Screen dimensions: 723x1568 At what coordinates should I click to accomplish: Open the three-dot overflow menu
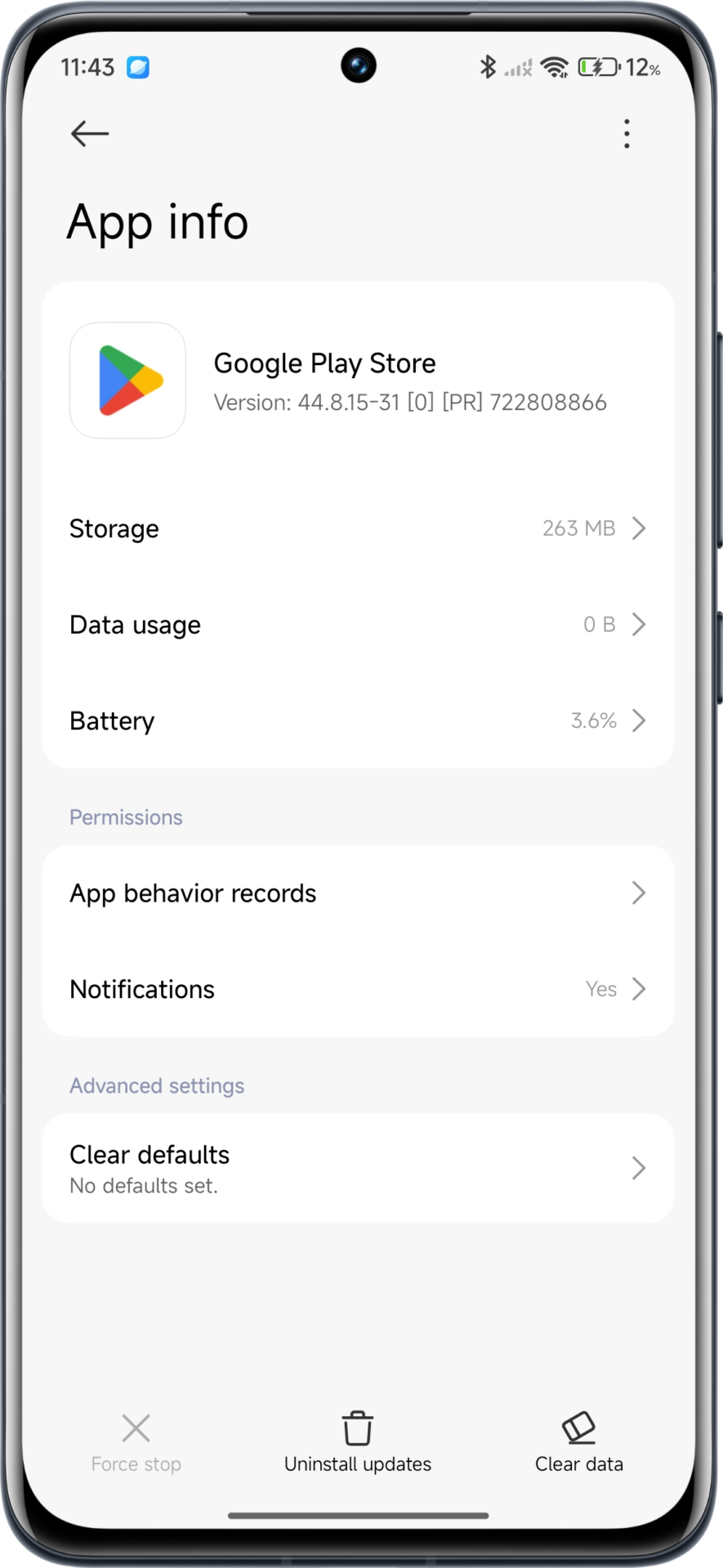pyautogui.click(x=627, y=133)
